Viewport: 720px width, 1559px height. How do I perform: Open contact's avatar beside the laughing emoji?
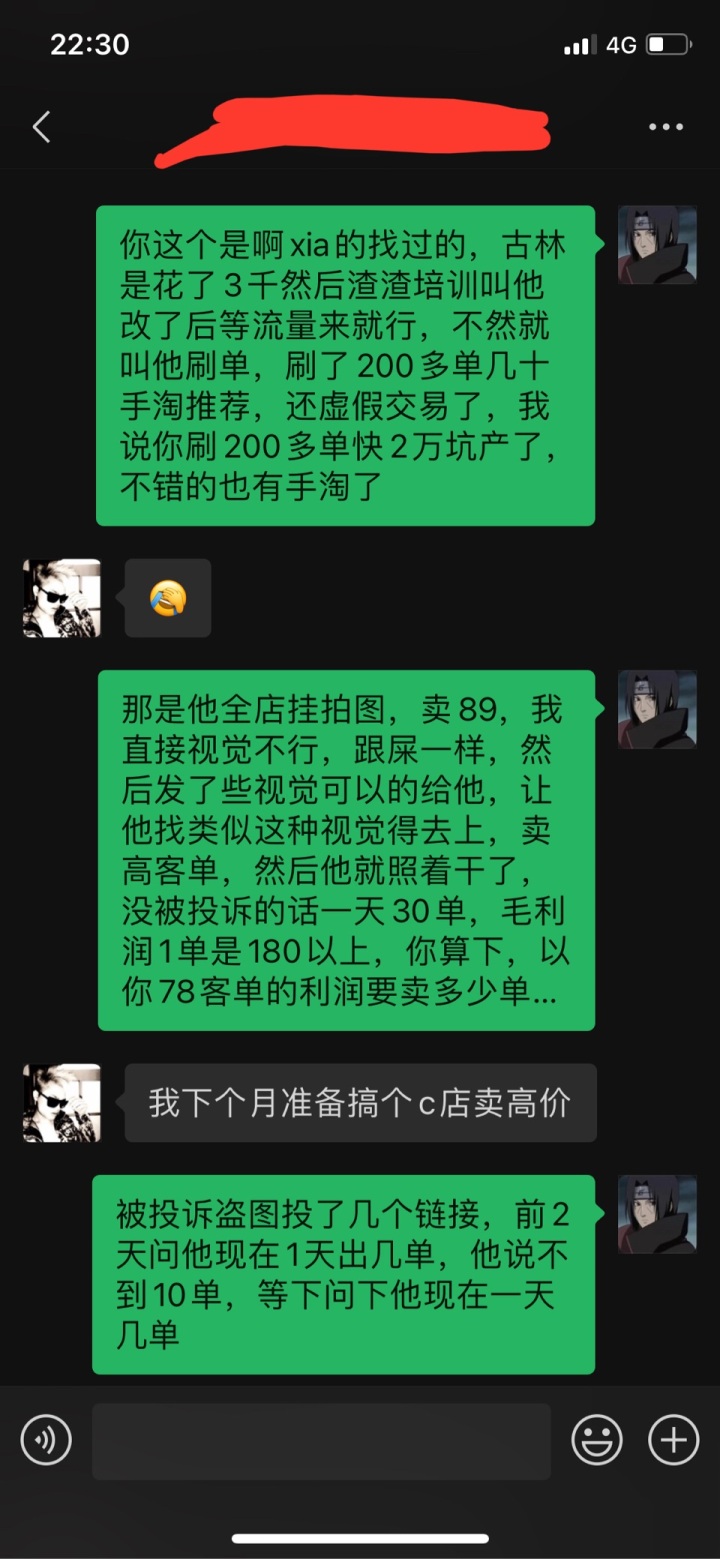[62, 598]
